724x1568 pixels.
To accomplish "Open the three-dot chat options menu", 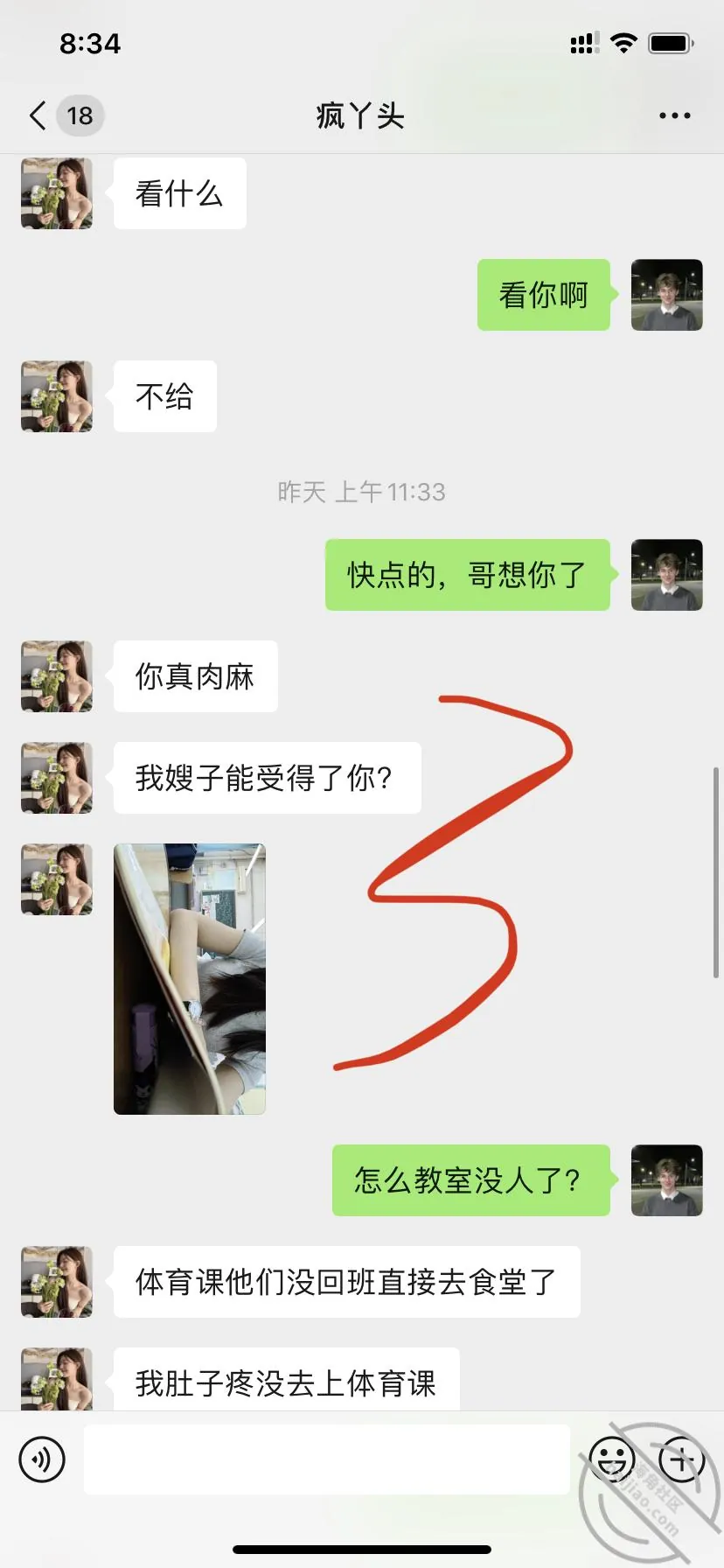I will (x=674, y=115).
